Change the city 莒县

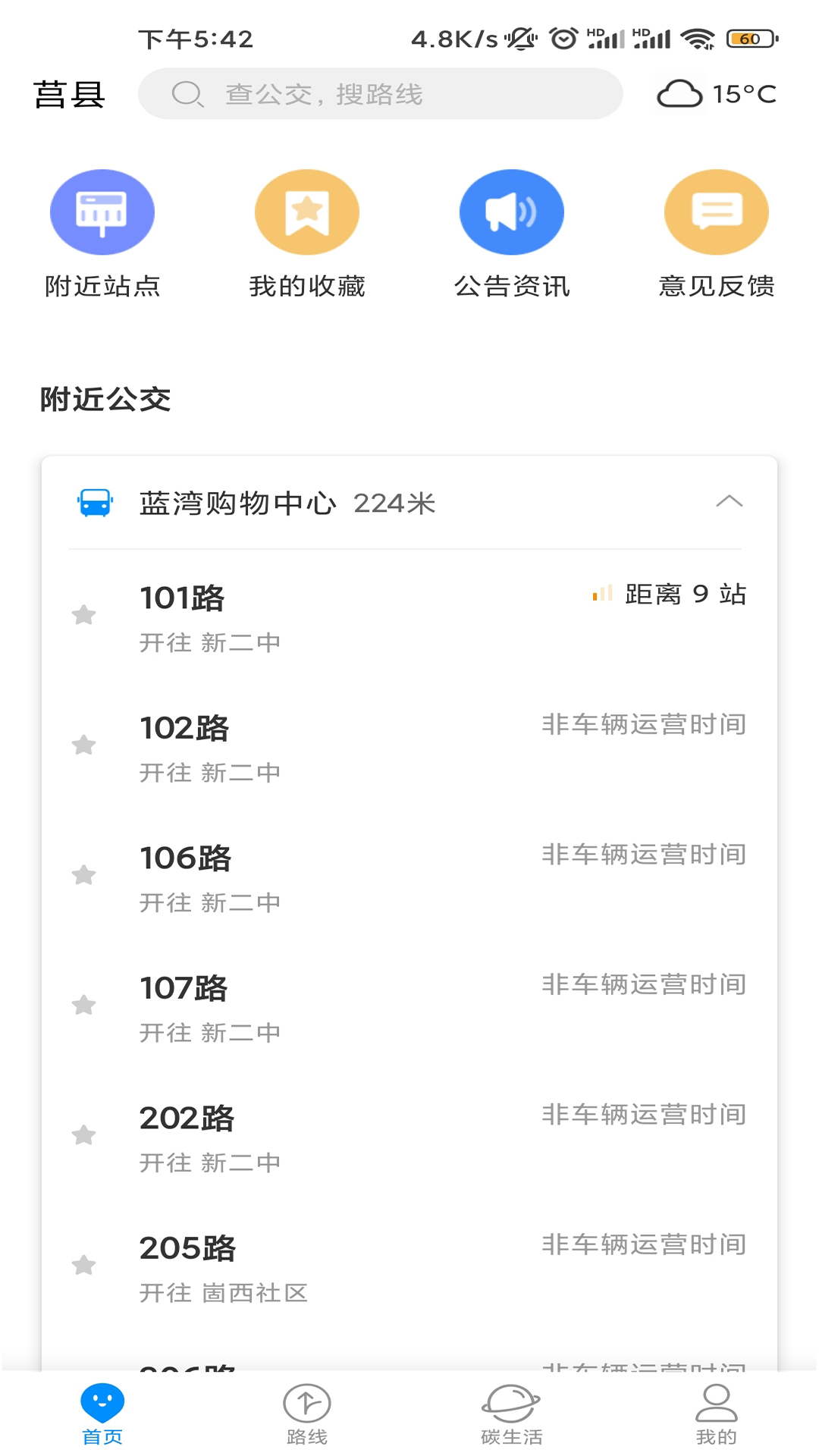point(69,95)
